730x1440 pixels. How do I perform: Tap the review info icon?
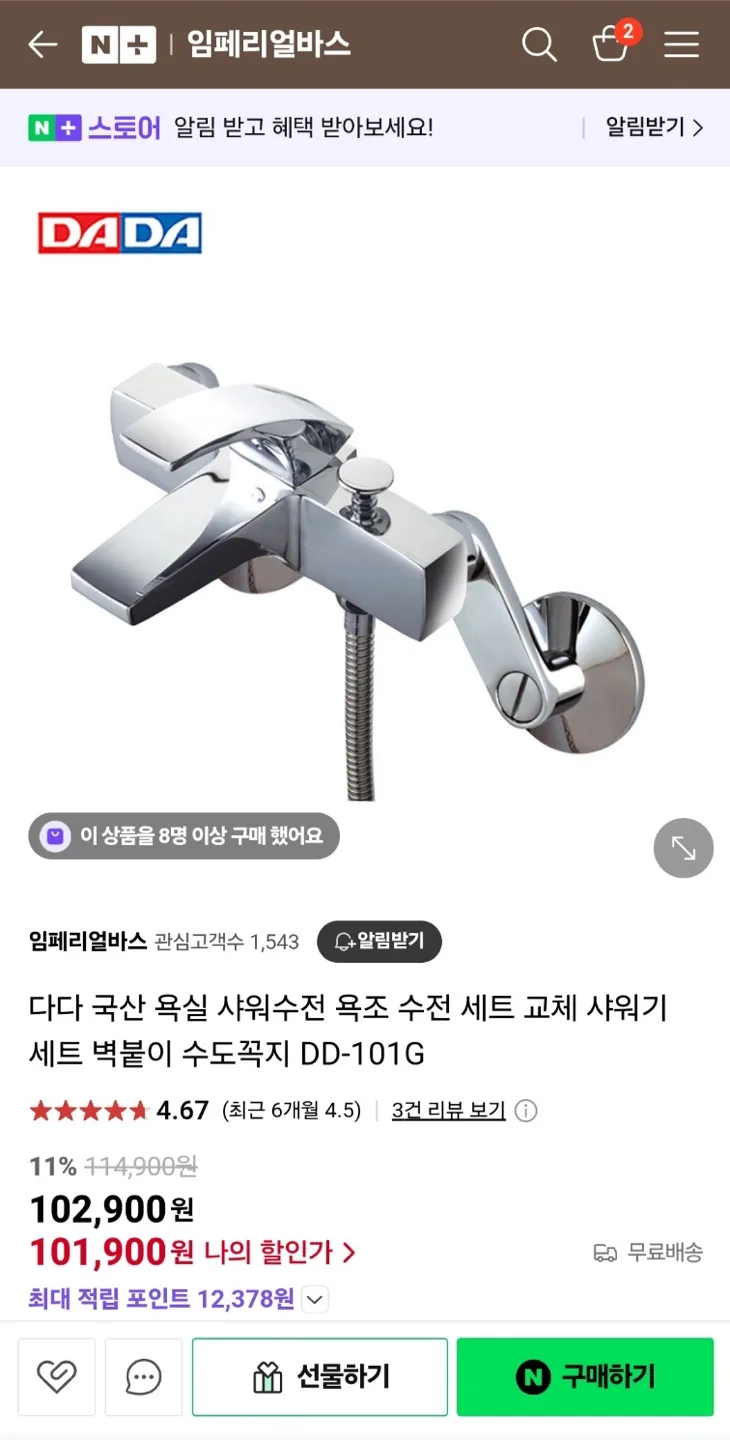point(526,1111)
